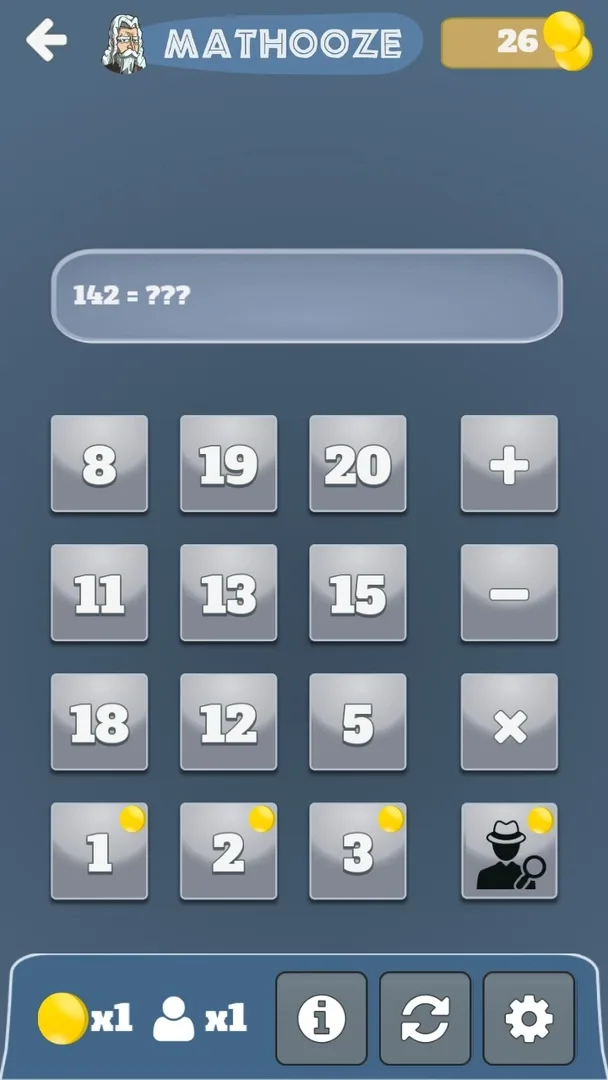Tap the multiply operator button

pyautogui.click(x=509, y=722)
